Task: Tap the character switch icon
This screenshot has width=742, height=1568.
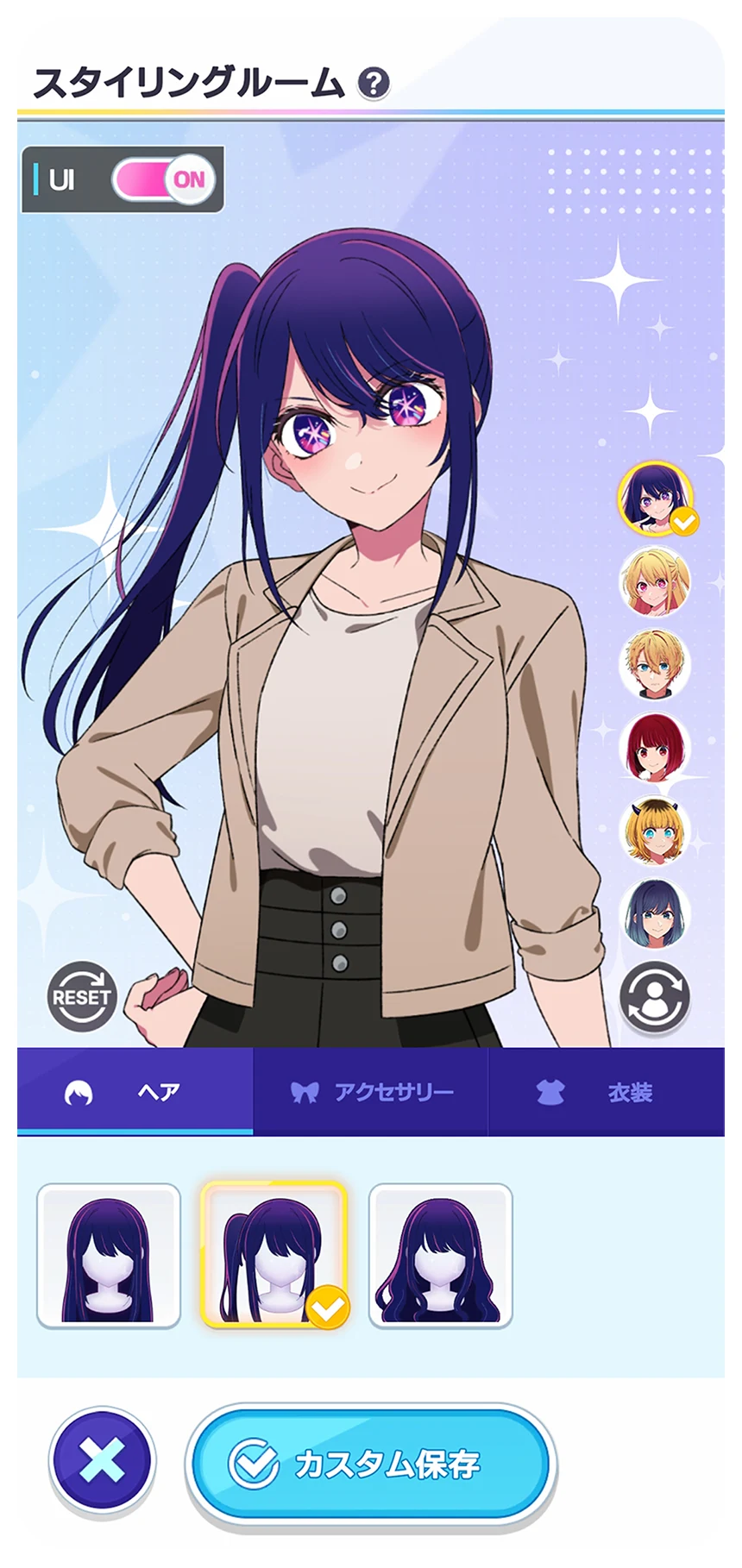Action: point(655,997)
